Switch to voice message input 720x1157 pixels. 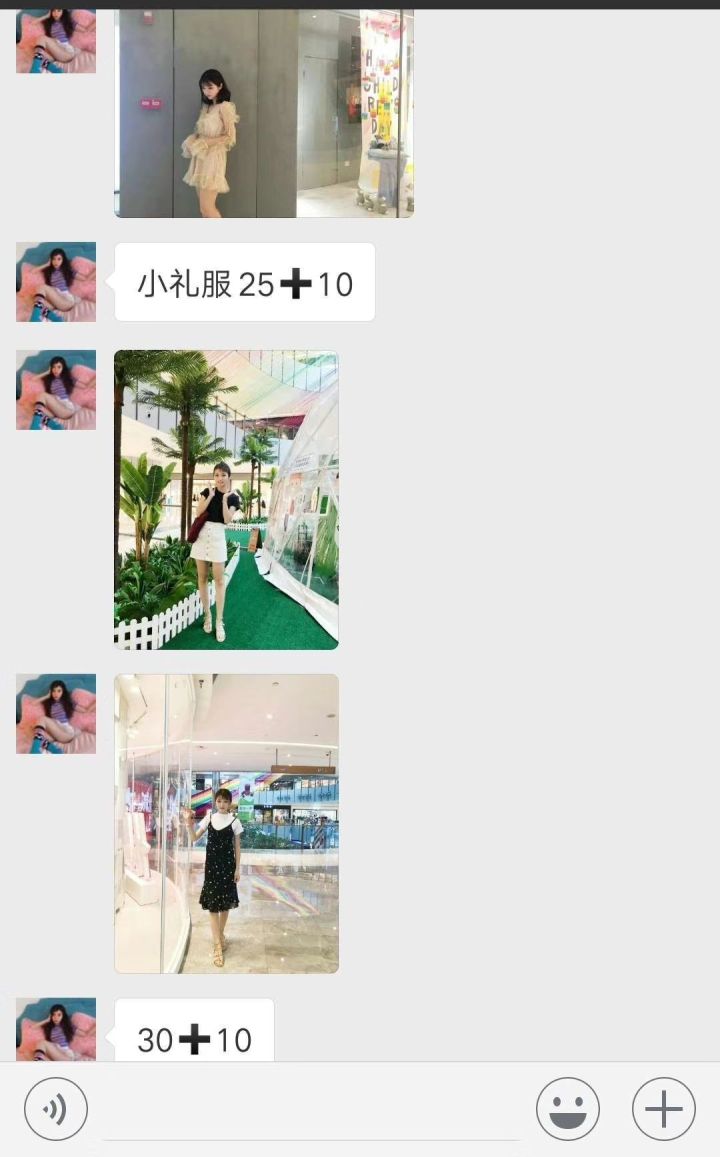(x=56, y=1109)
